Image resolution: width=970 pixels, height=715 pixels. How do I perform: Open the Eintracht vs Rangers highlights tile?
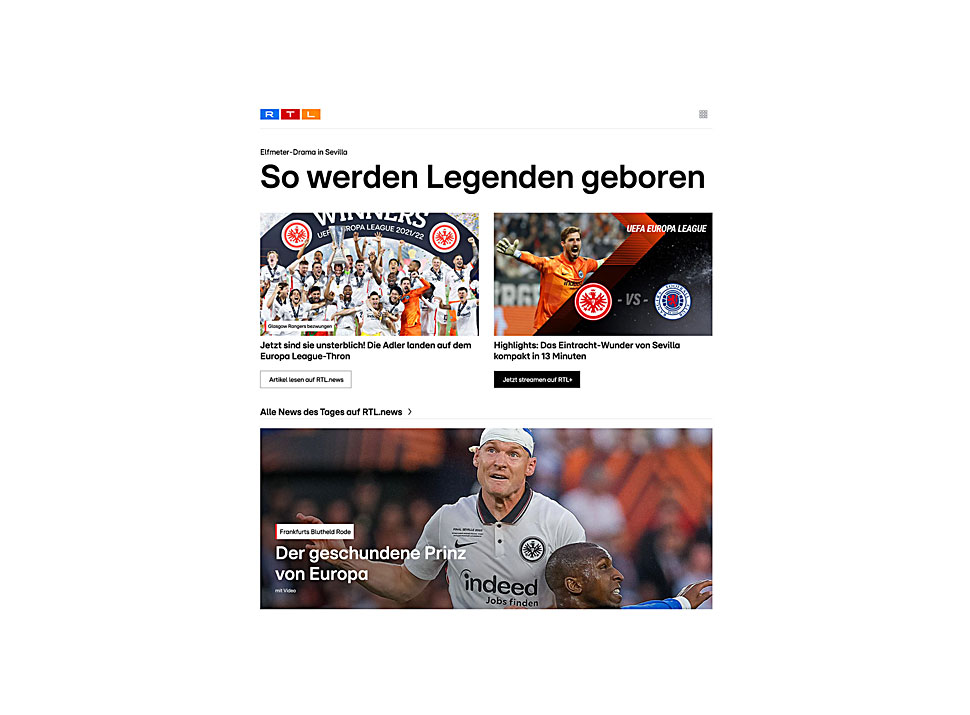click(x=602, y=273)
